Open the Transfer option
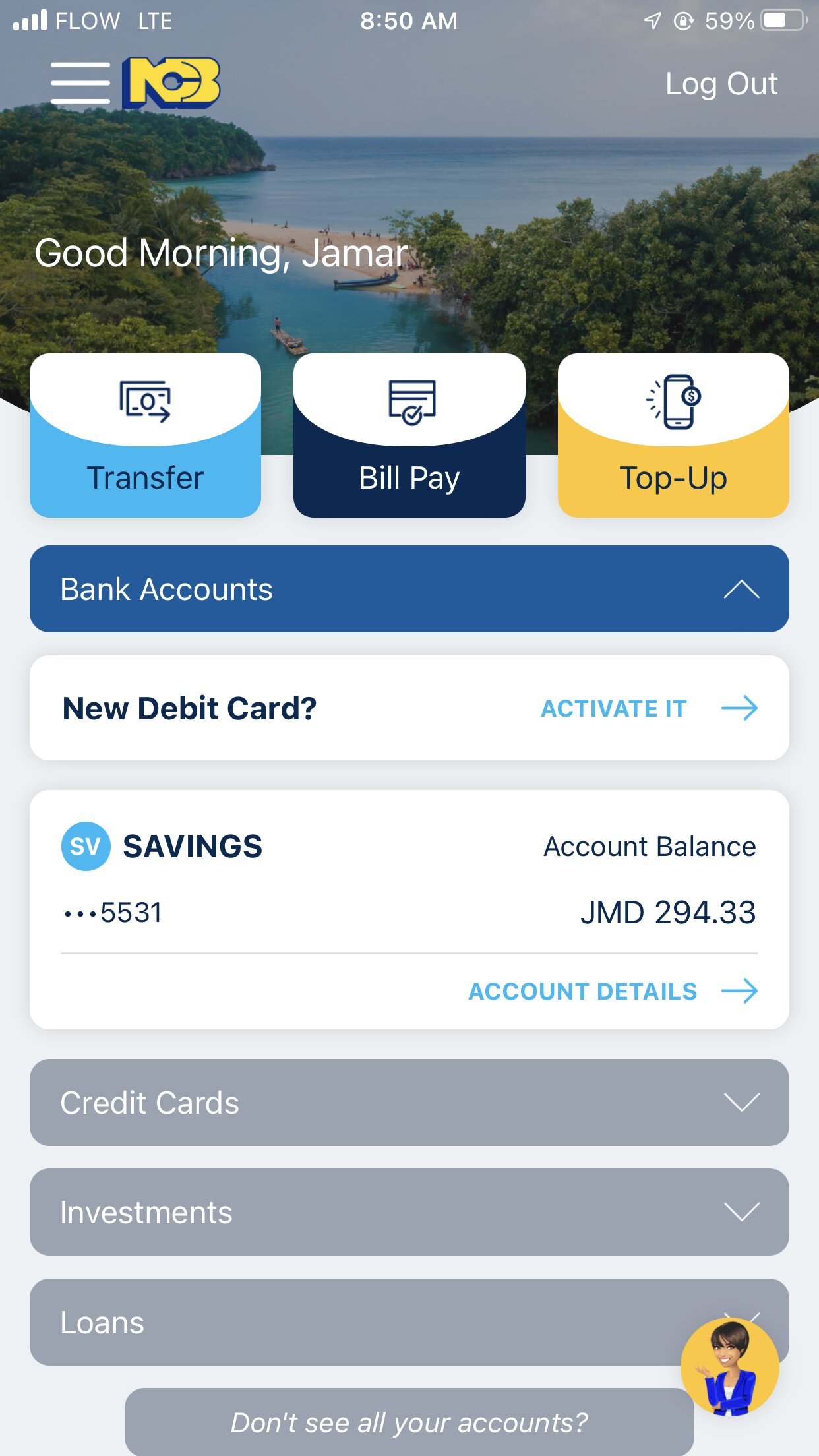Screen dimensions: 819x1456 coord(145,436)
